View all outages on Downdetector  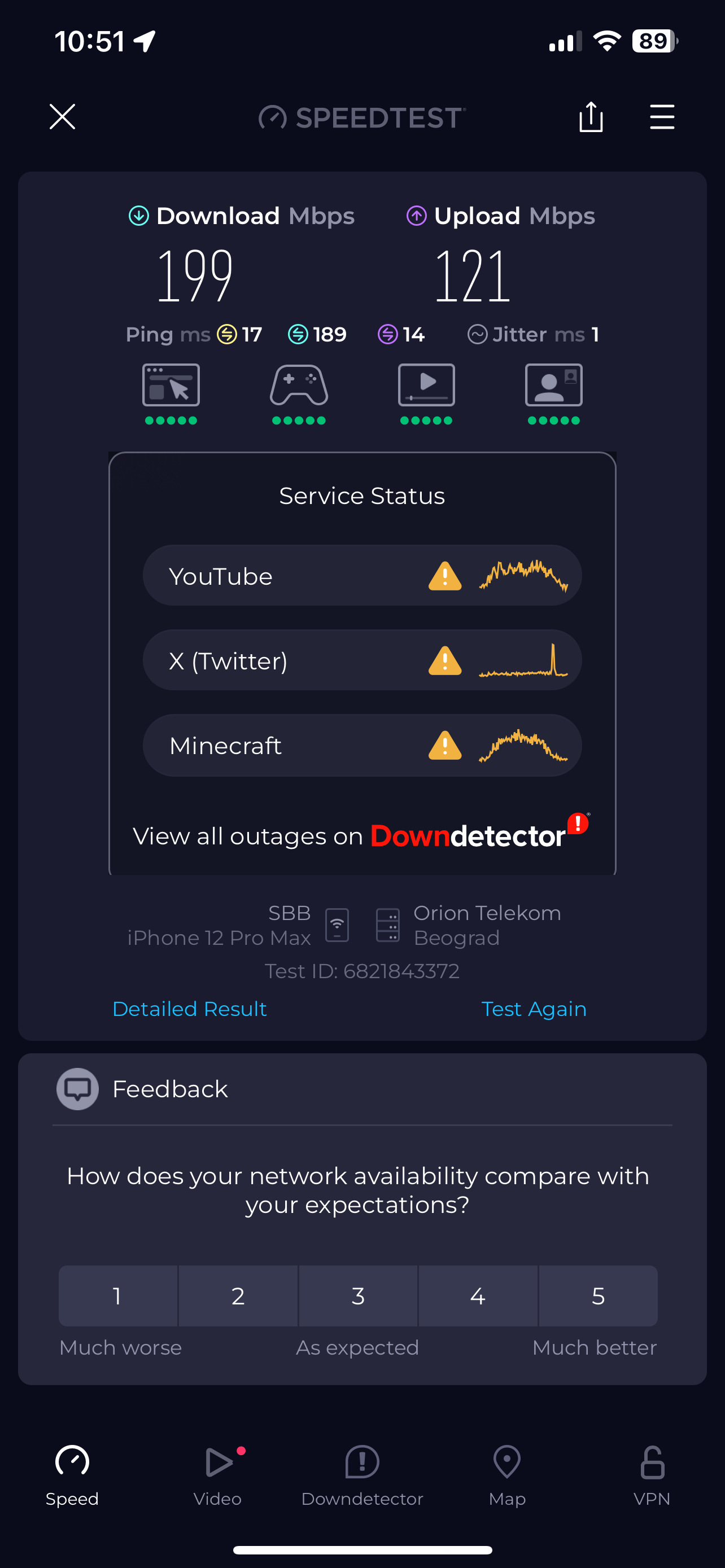pyautogui.click(x=361, y=835)
